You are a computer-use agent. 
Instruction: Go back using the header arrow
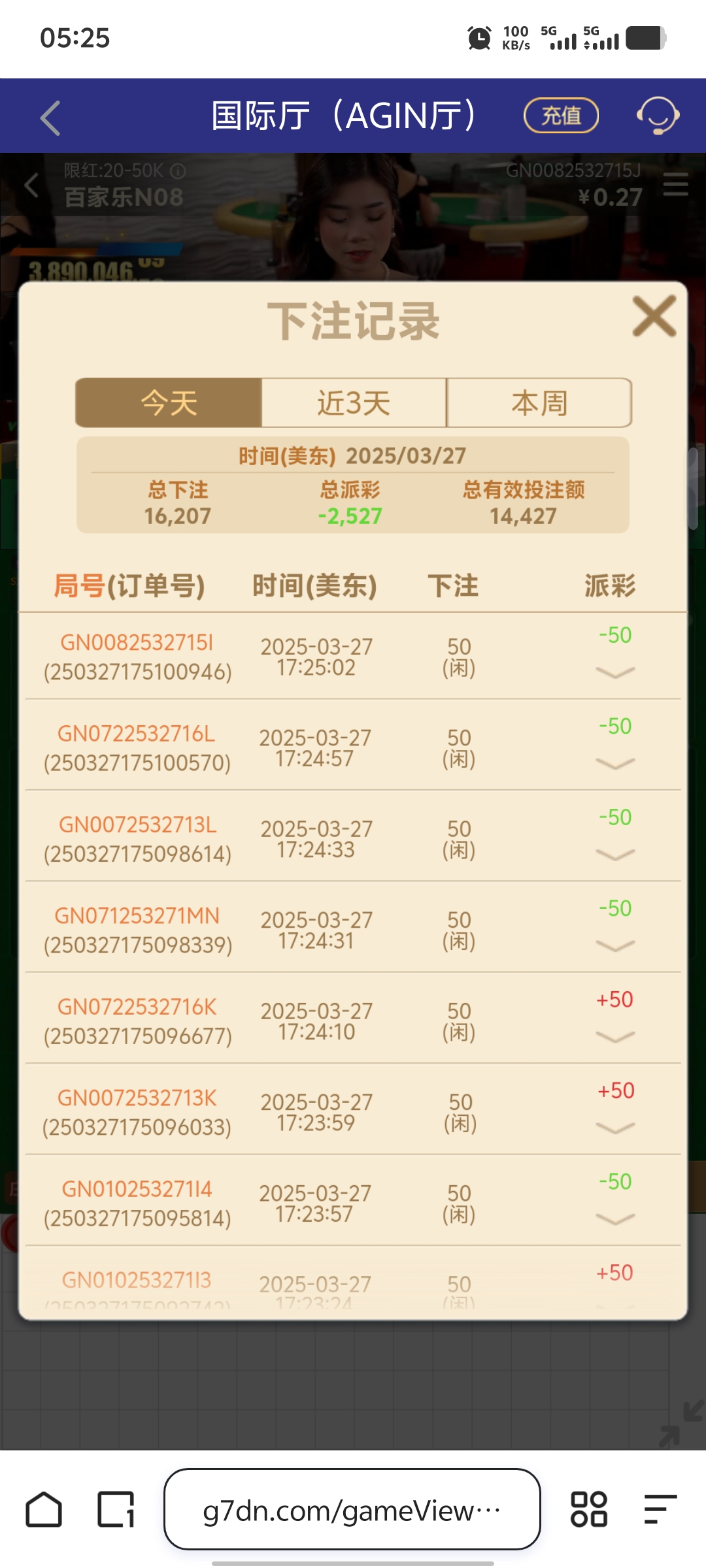[49, 118]
